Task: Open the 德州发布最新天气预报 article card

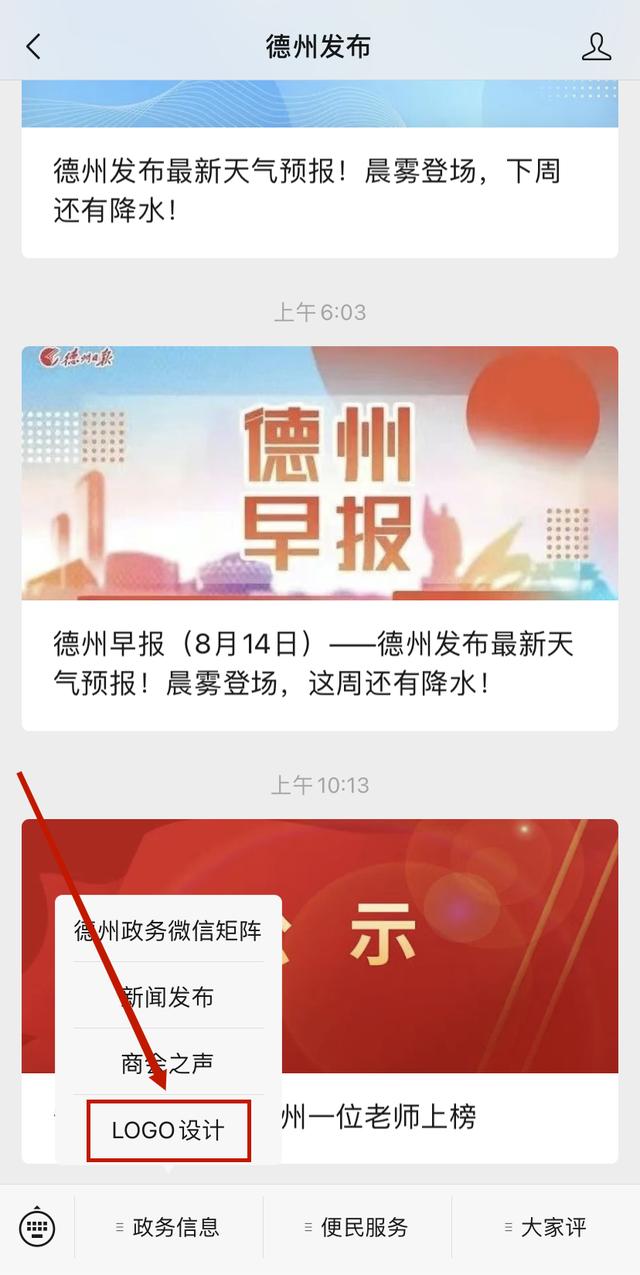Action: [x=320, y=188]
